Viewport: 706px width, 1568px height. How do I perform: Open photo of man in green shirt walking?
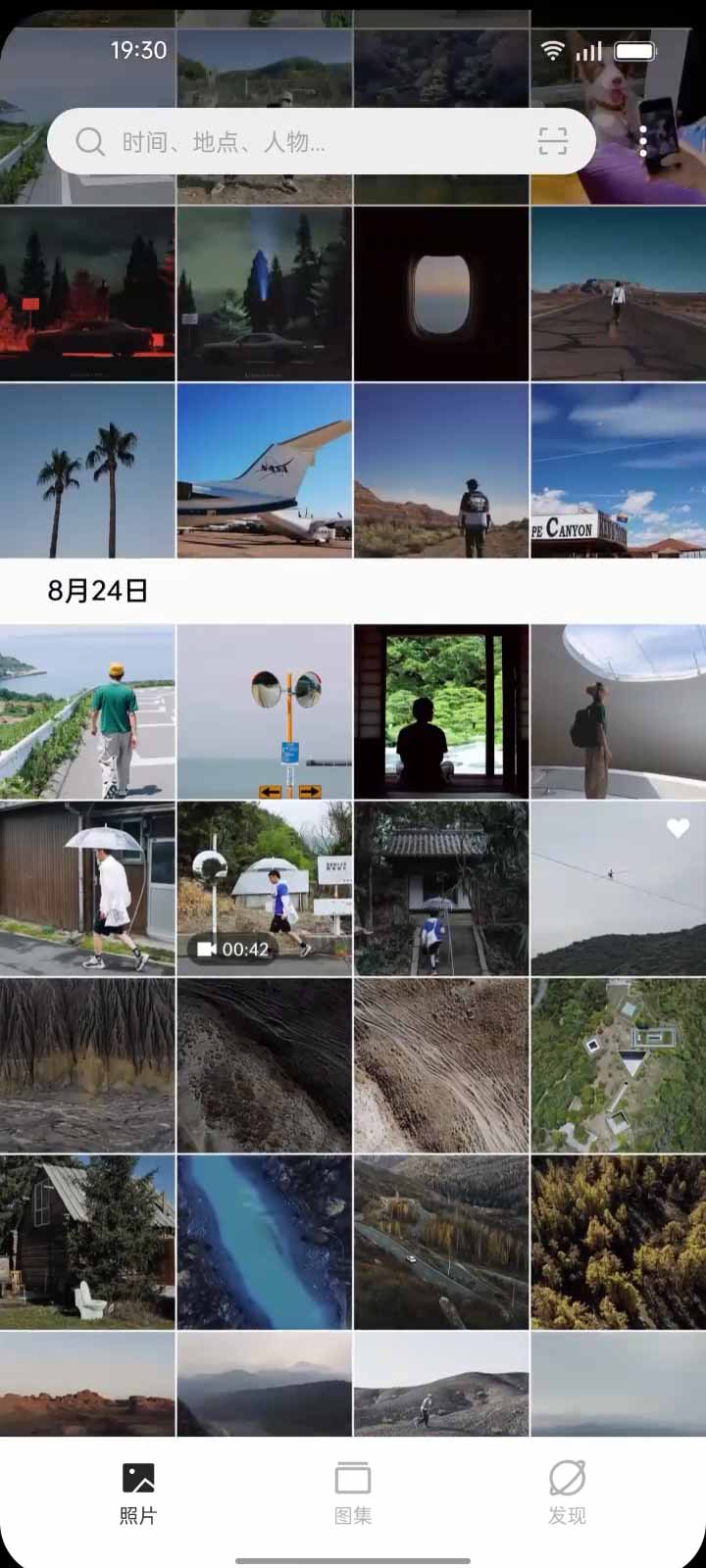pyautogui.click(x=87, y=711)
